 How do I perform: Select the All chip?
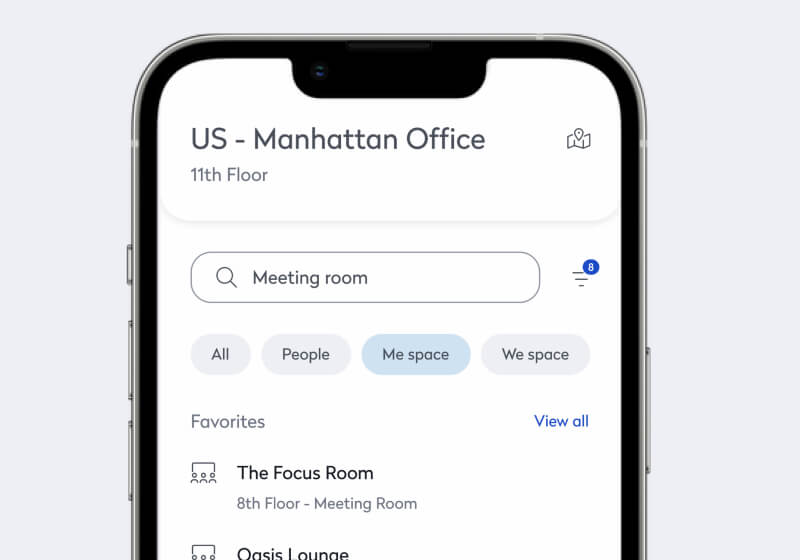(220, 354)
